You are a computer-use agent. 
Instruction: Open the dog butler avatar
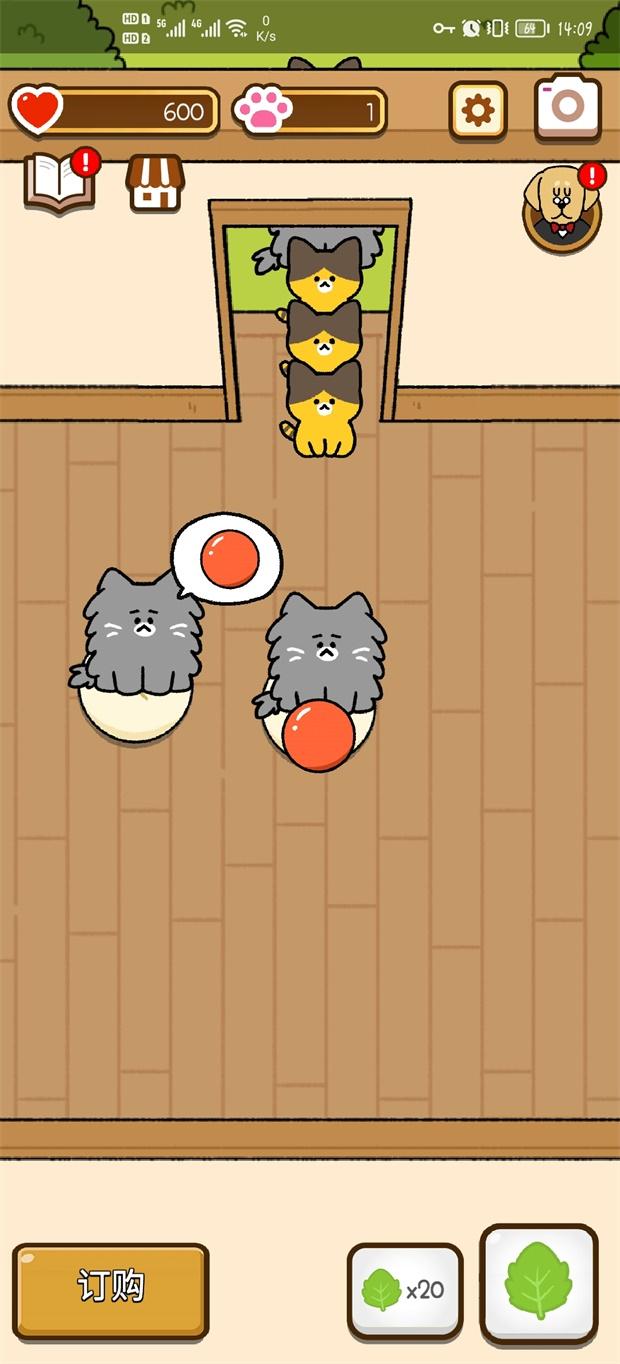click(561, 210)
